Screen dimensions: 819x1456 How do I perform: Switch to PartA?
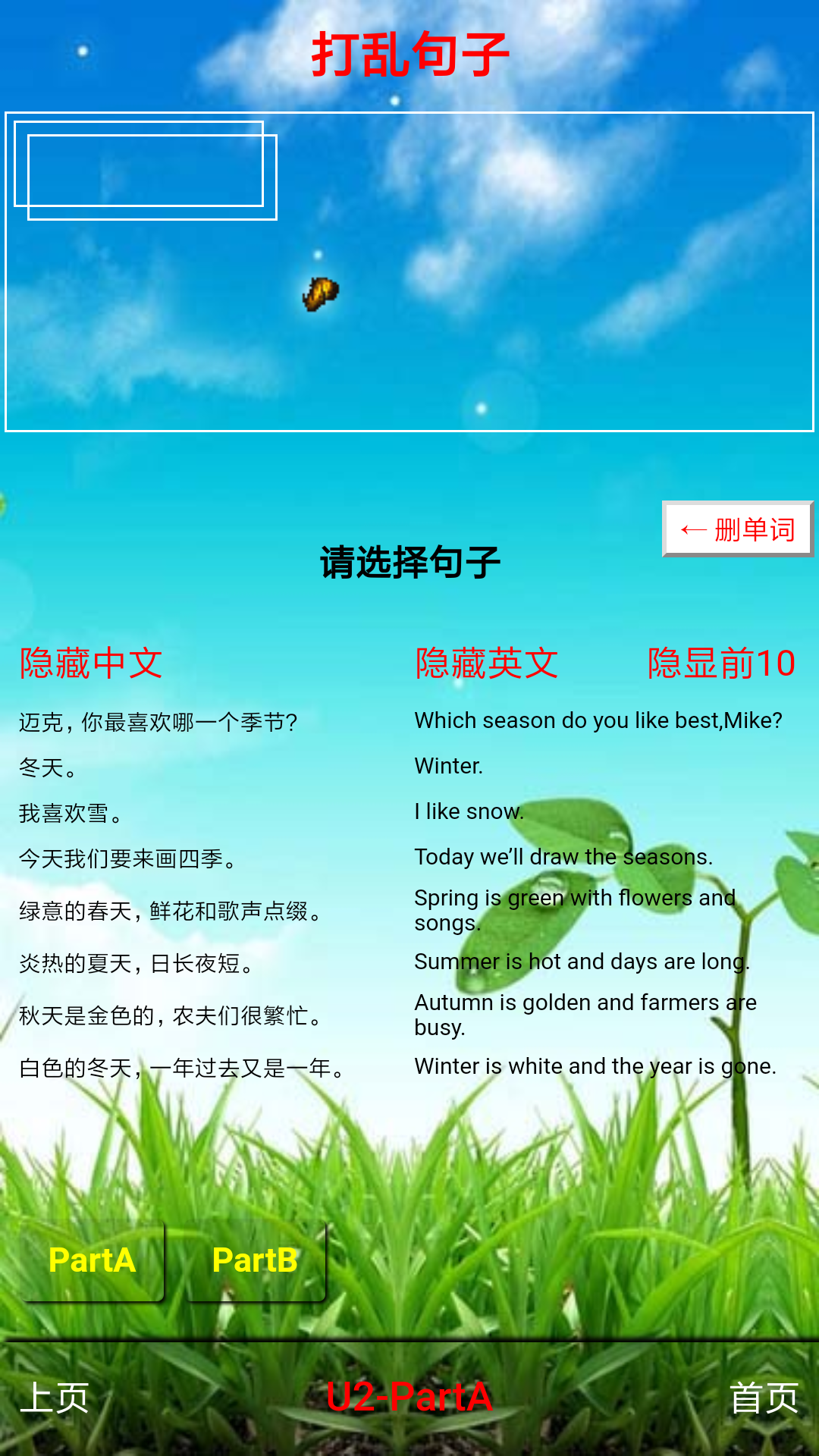93,1260
